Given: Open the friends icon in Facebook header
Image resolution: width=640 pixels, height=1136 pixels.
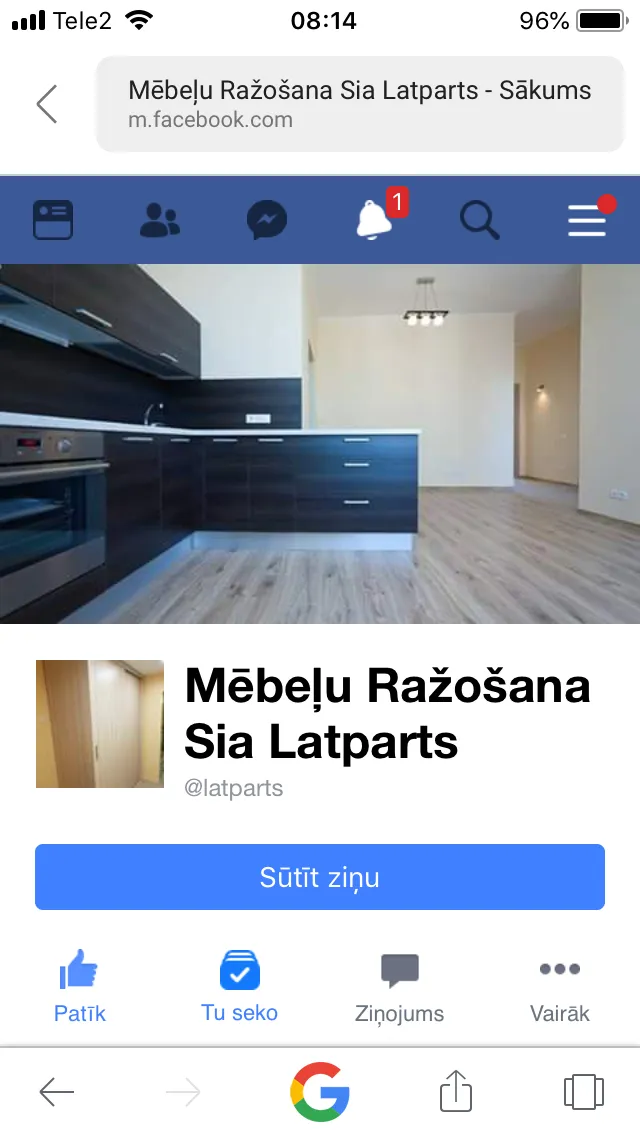Looking at the screenshot, I should 159,220.
